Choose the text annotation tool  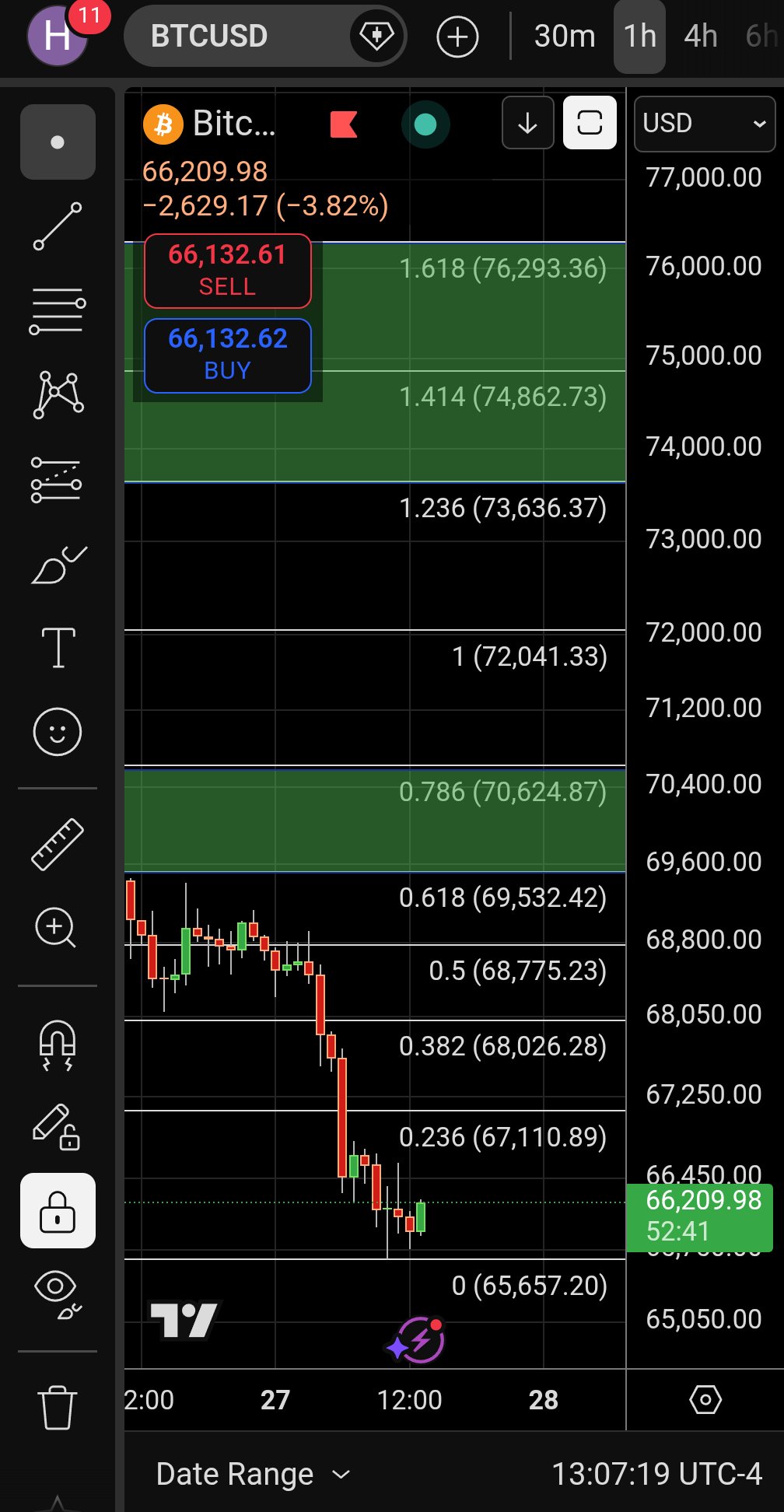pos(58,647)
